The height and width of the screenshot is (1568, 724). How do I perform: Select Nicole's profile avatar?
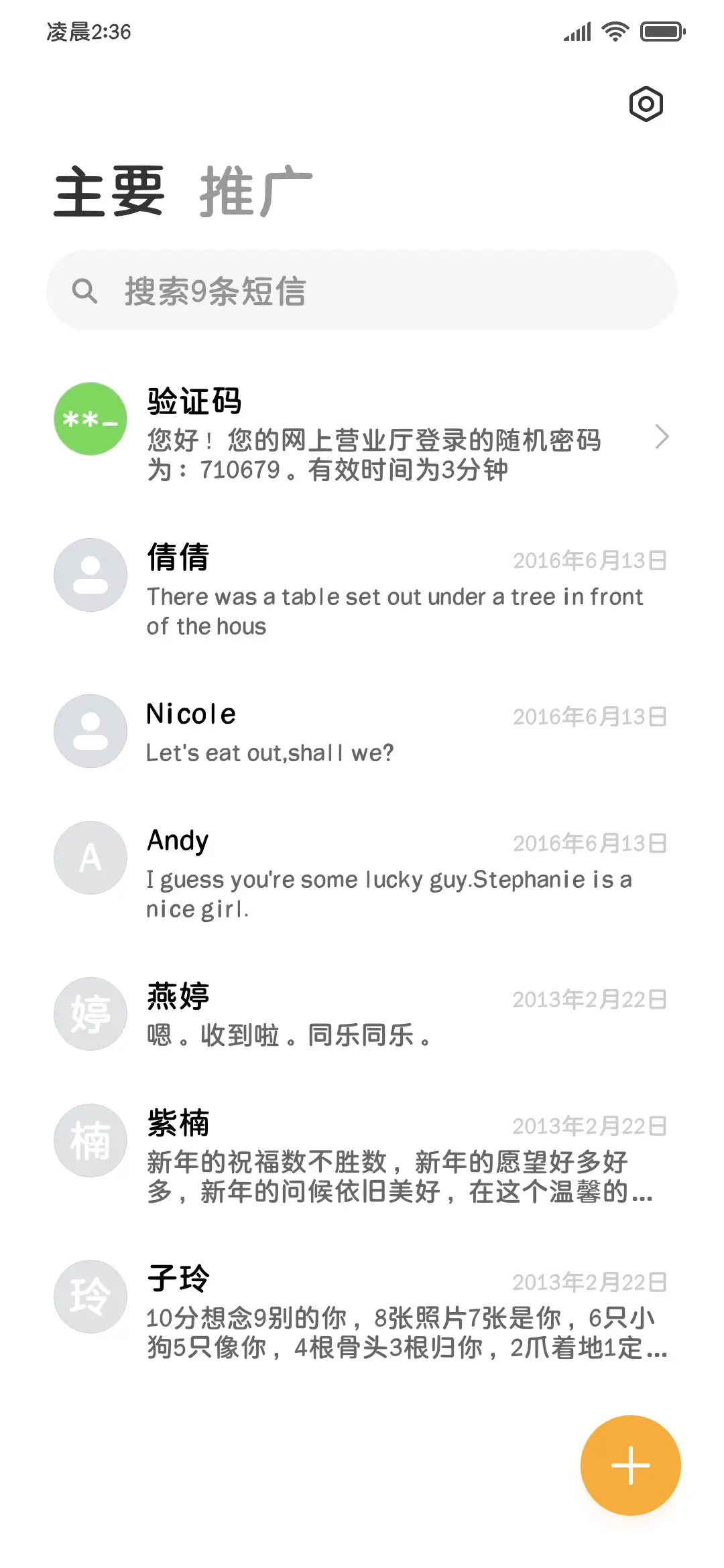pos(89,730)
